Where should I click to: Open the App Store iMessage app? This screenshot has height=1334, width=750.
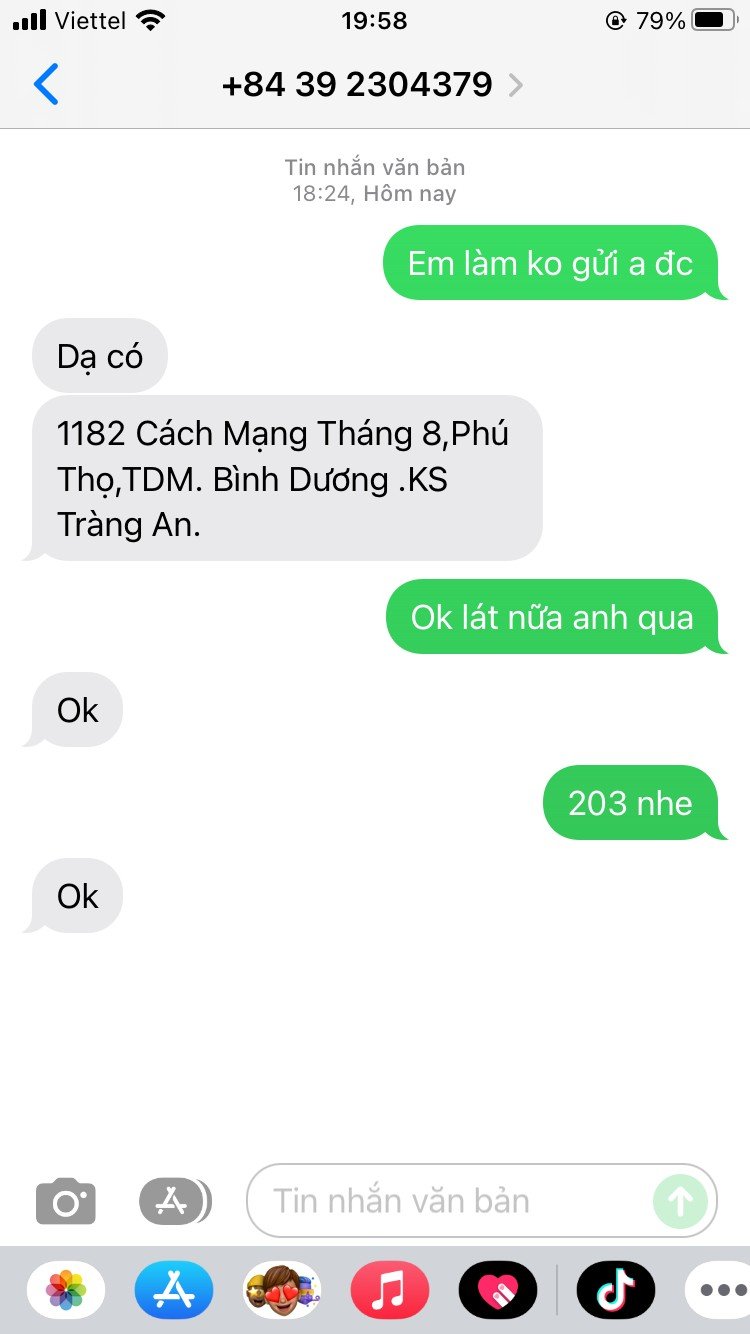pos(174,1290)
